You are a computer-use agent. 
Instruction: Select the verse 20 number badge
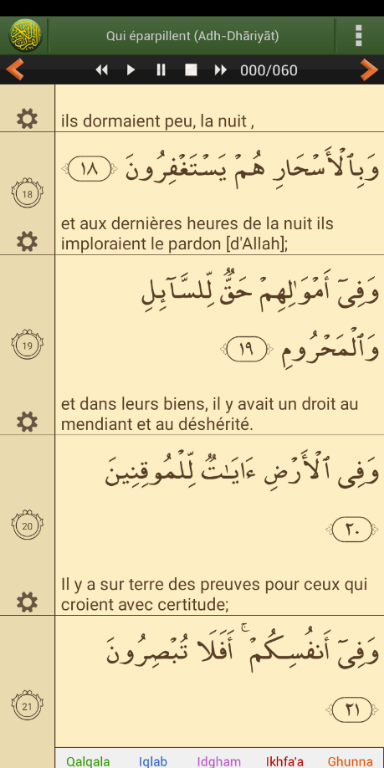[27, 526]
